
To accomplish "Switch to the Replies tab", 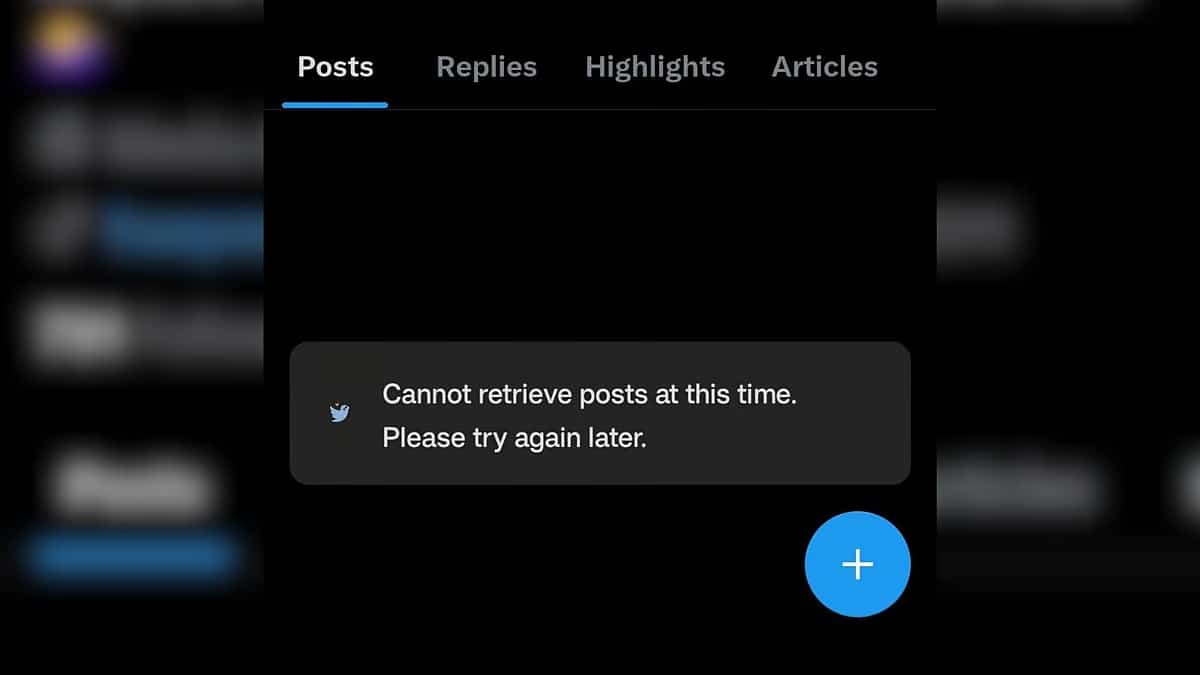I will click(x=486, y=67).
